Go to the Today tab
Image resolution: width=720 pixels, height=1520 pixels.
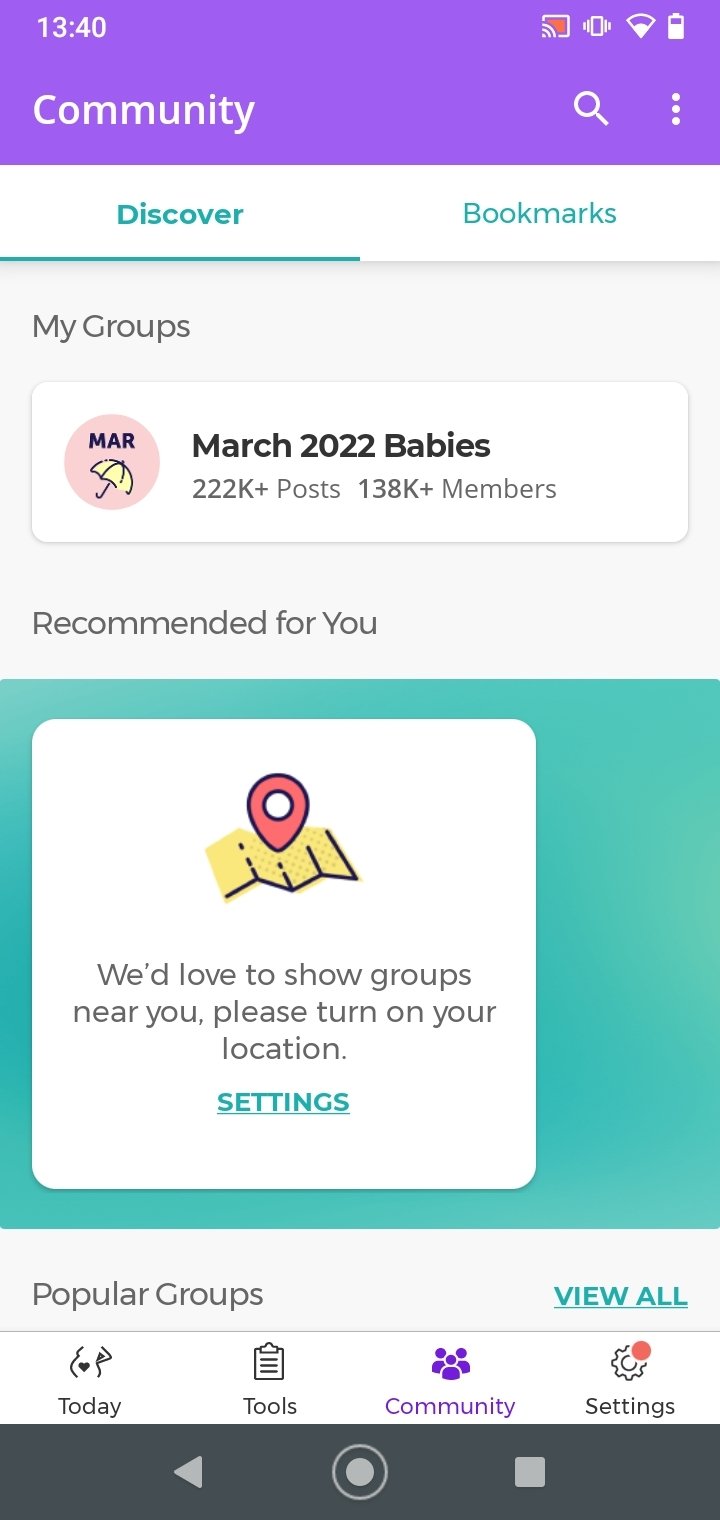90,1378
